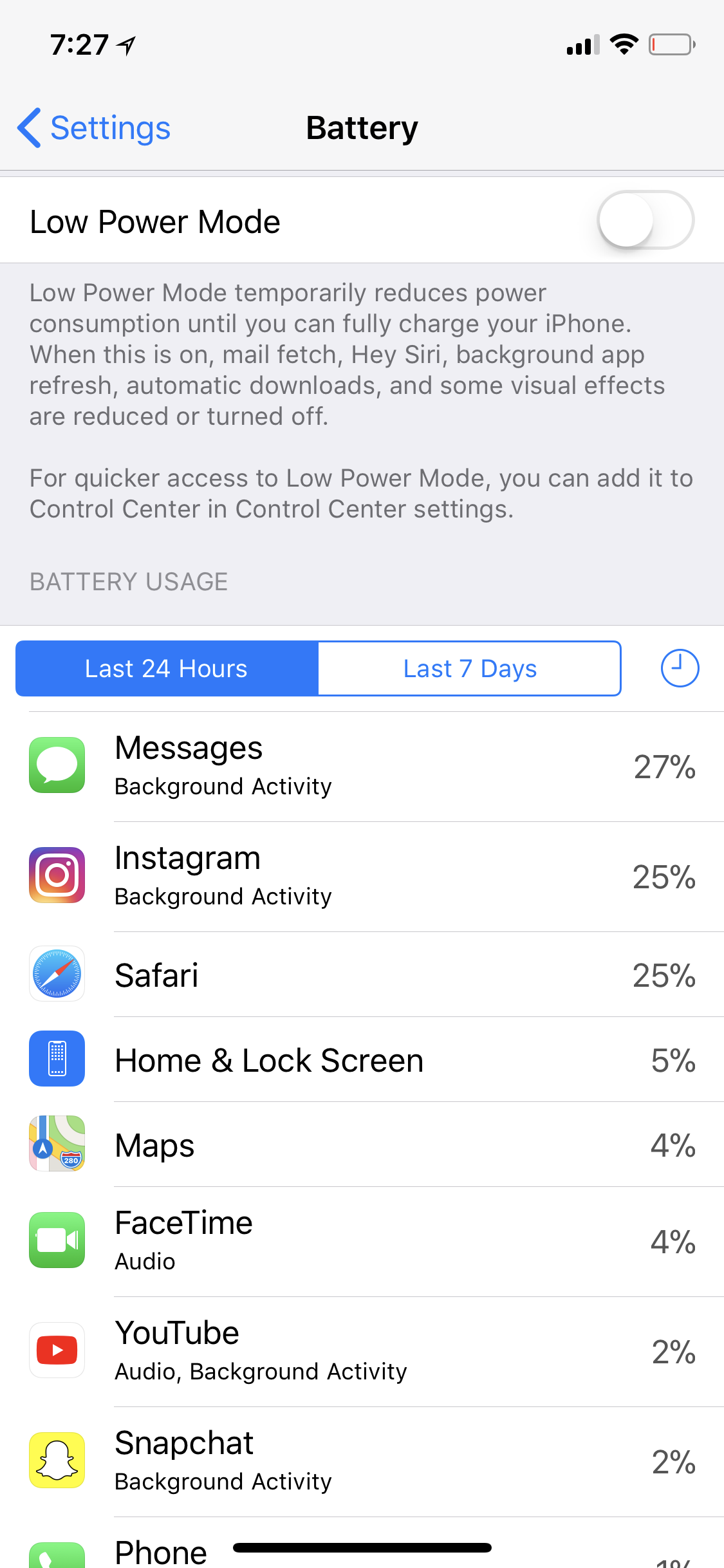The image size is (724, 1568).
Task: Open Home & Lock Screen row
Action: point(362,1059)
